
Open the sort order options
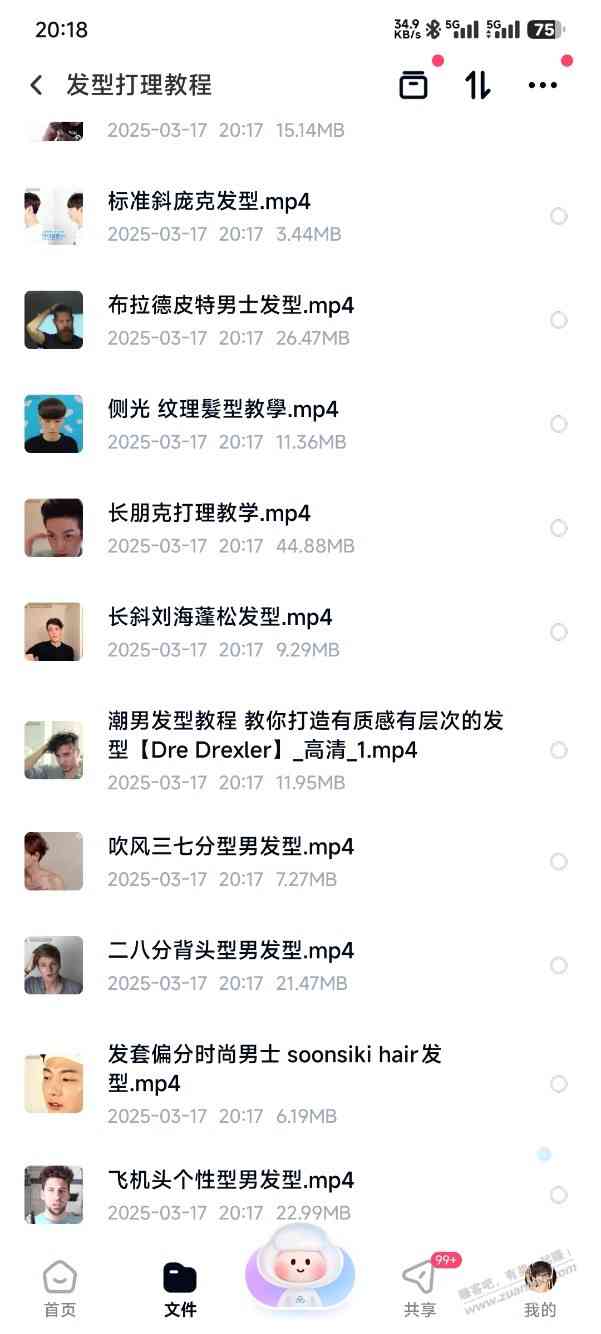coord(478,85)
